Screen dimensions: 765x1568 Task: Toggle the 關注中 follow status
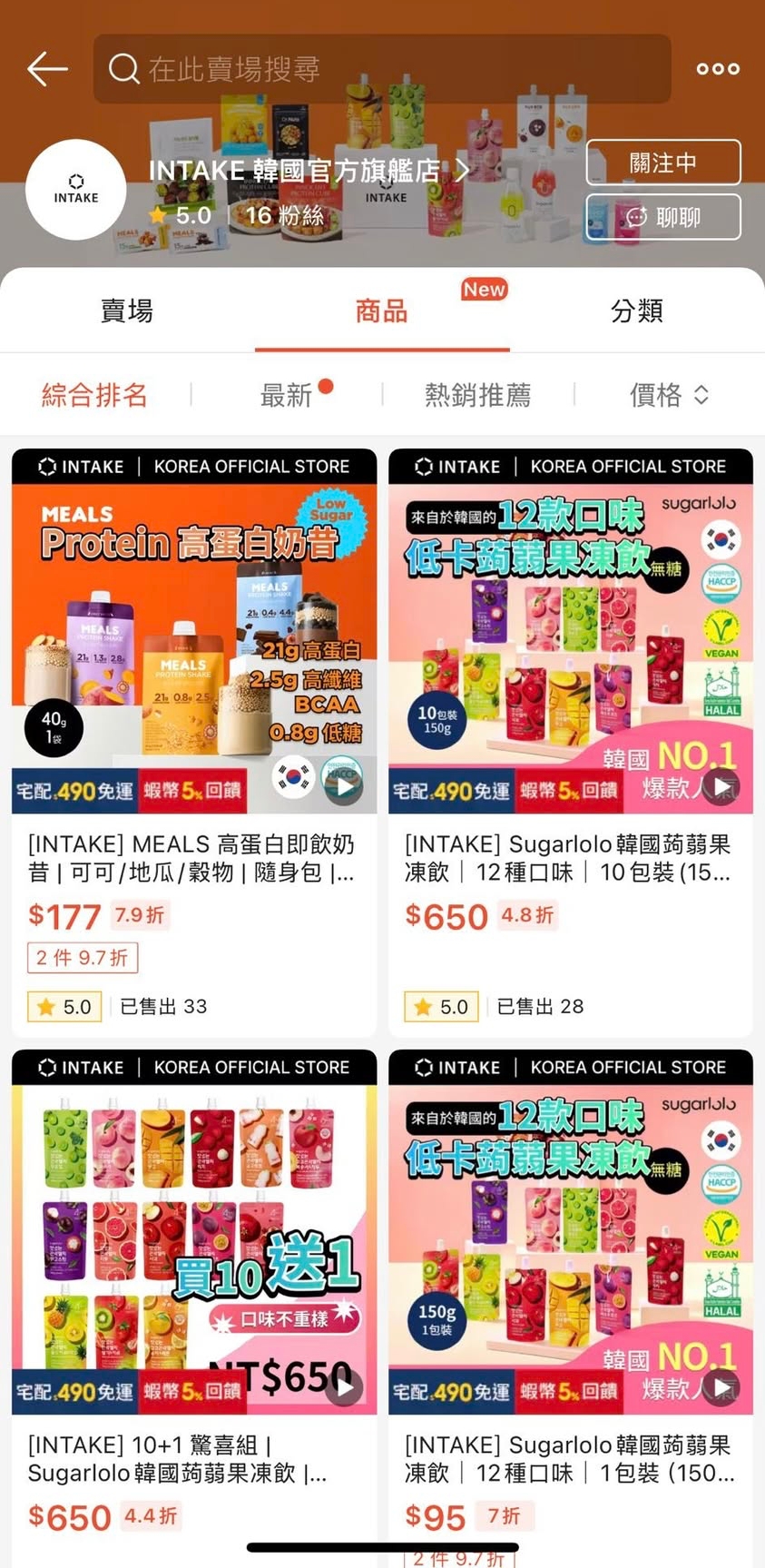(x=663, y=162)
